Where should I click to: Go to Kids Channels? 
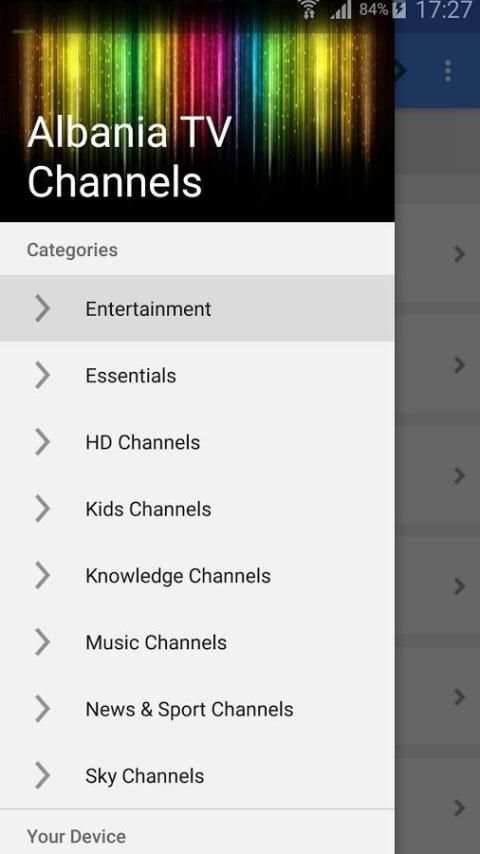(197, 509)
